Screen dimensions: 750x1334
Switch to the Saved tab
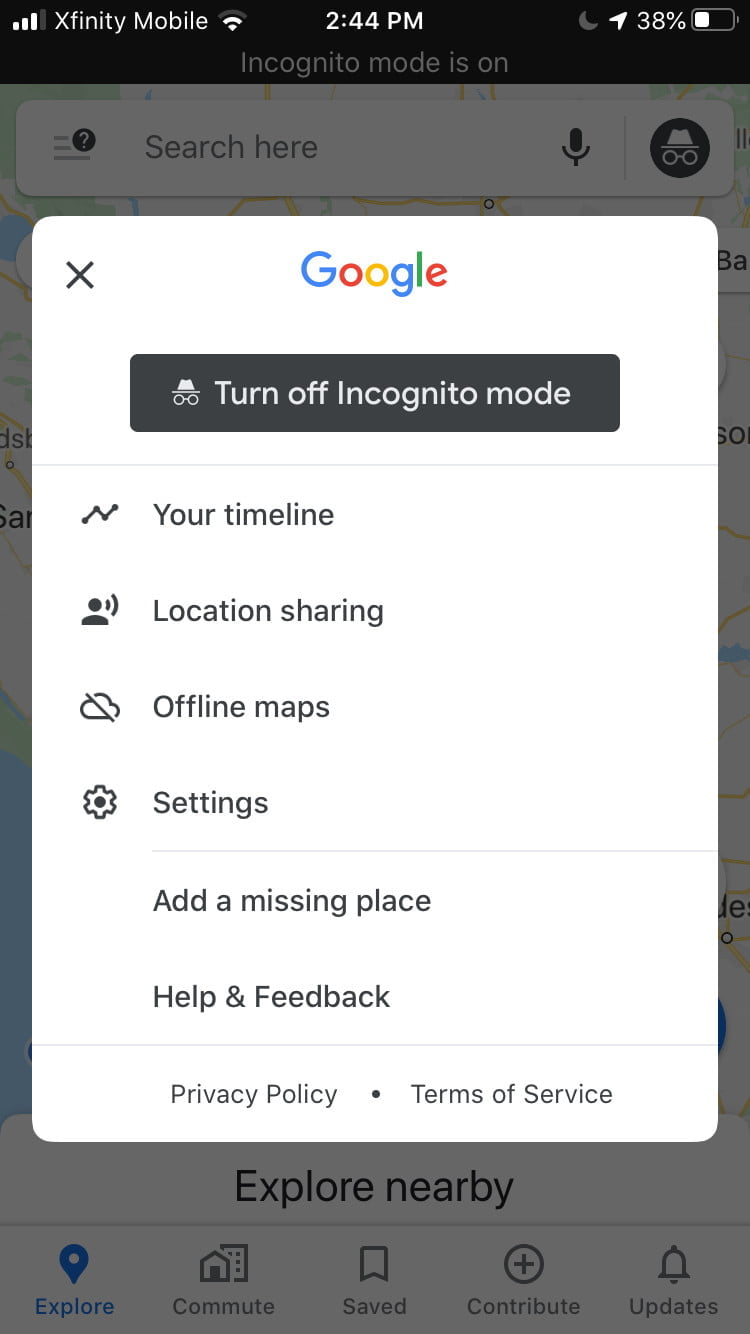(374, 1280)
